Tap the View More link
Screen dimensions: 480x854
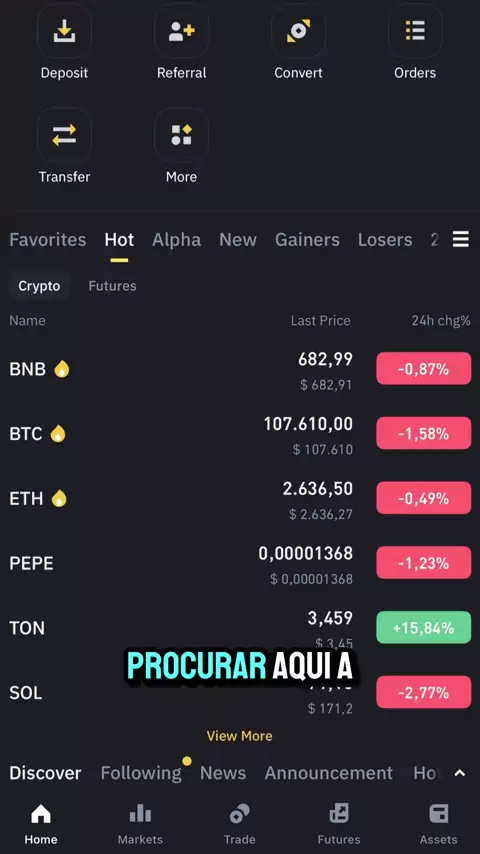pyautogui.click(x=240, y=736)
